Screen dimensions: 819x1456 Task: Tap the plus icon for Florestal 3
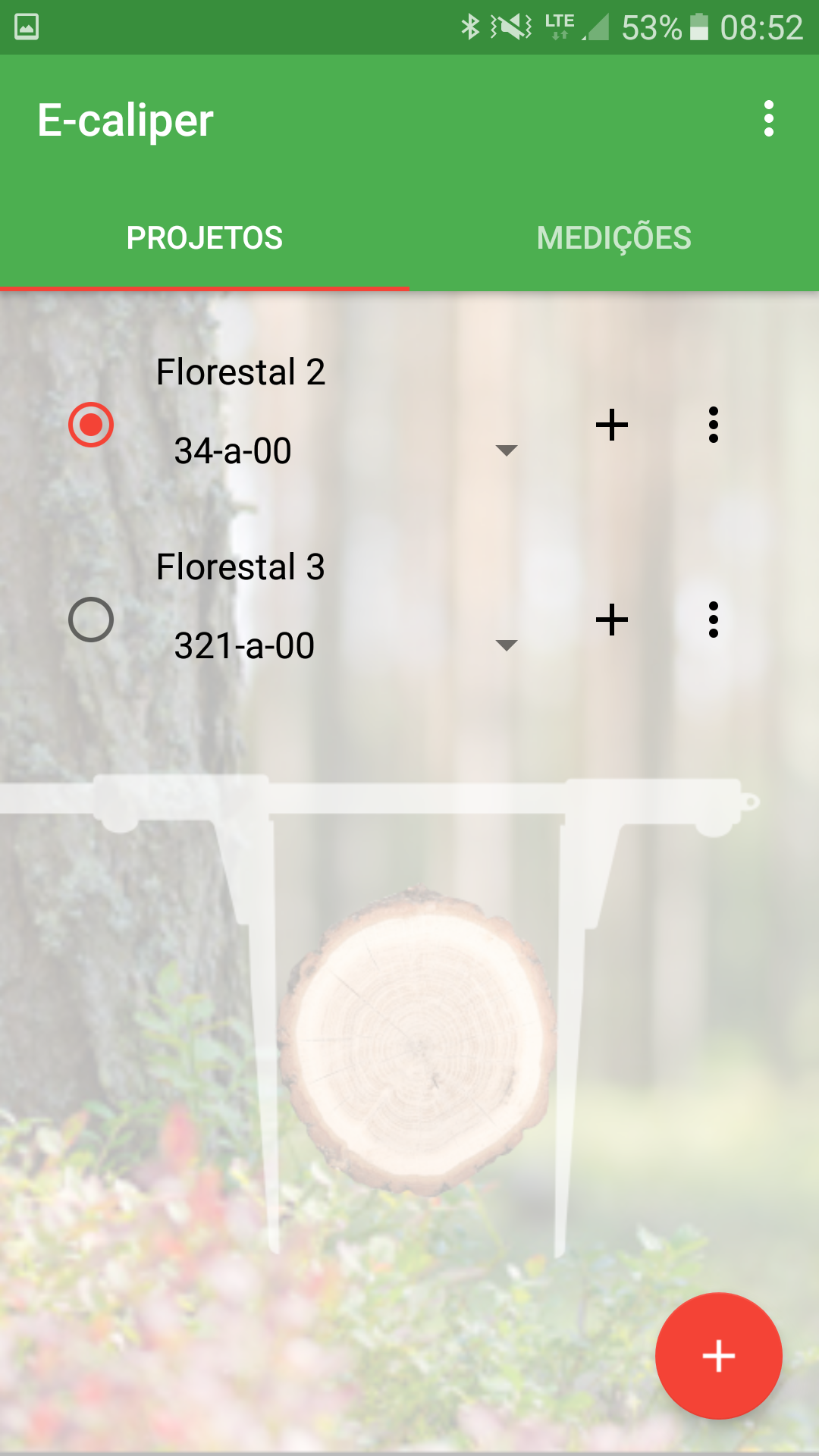(x=611, y=620)
